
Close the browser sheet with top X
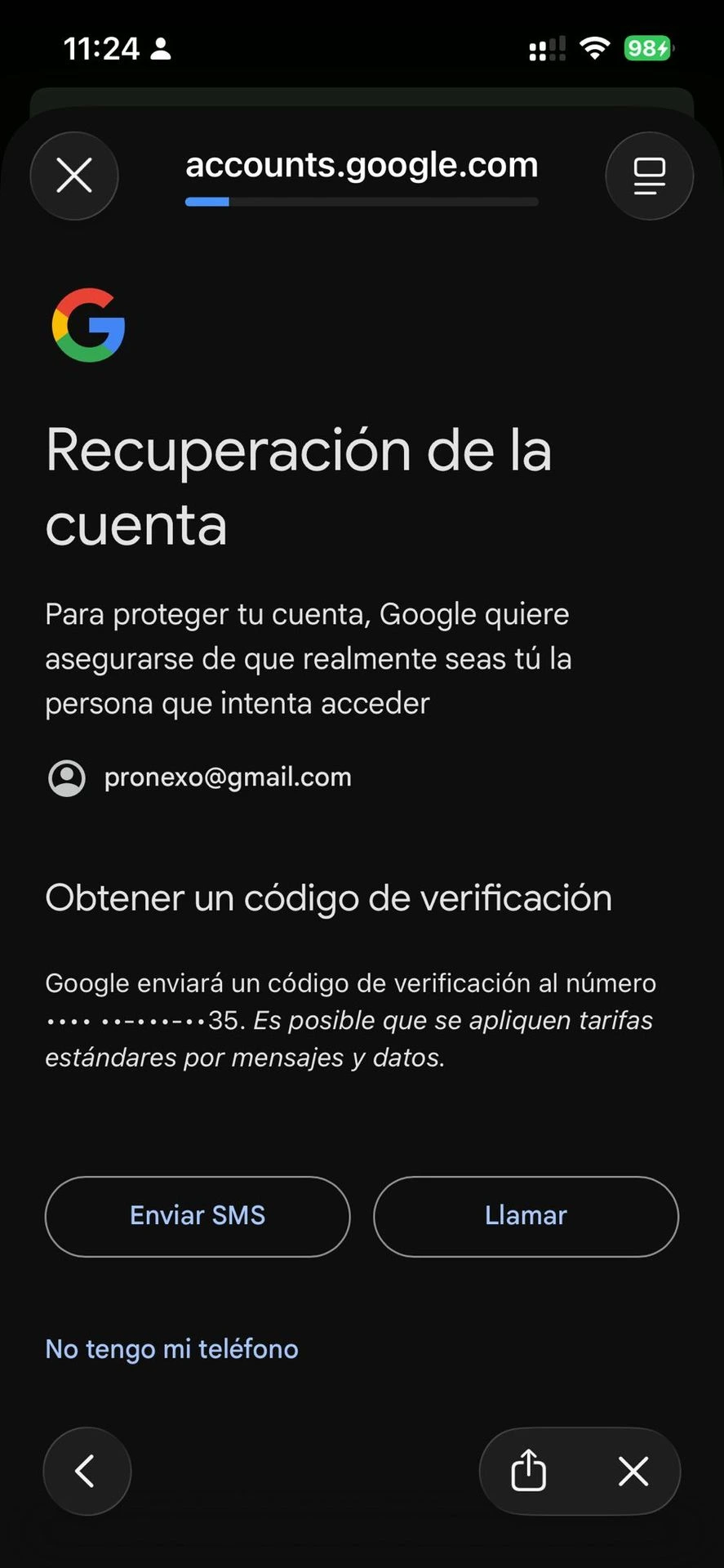(x=74, y=176)
